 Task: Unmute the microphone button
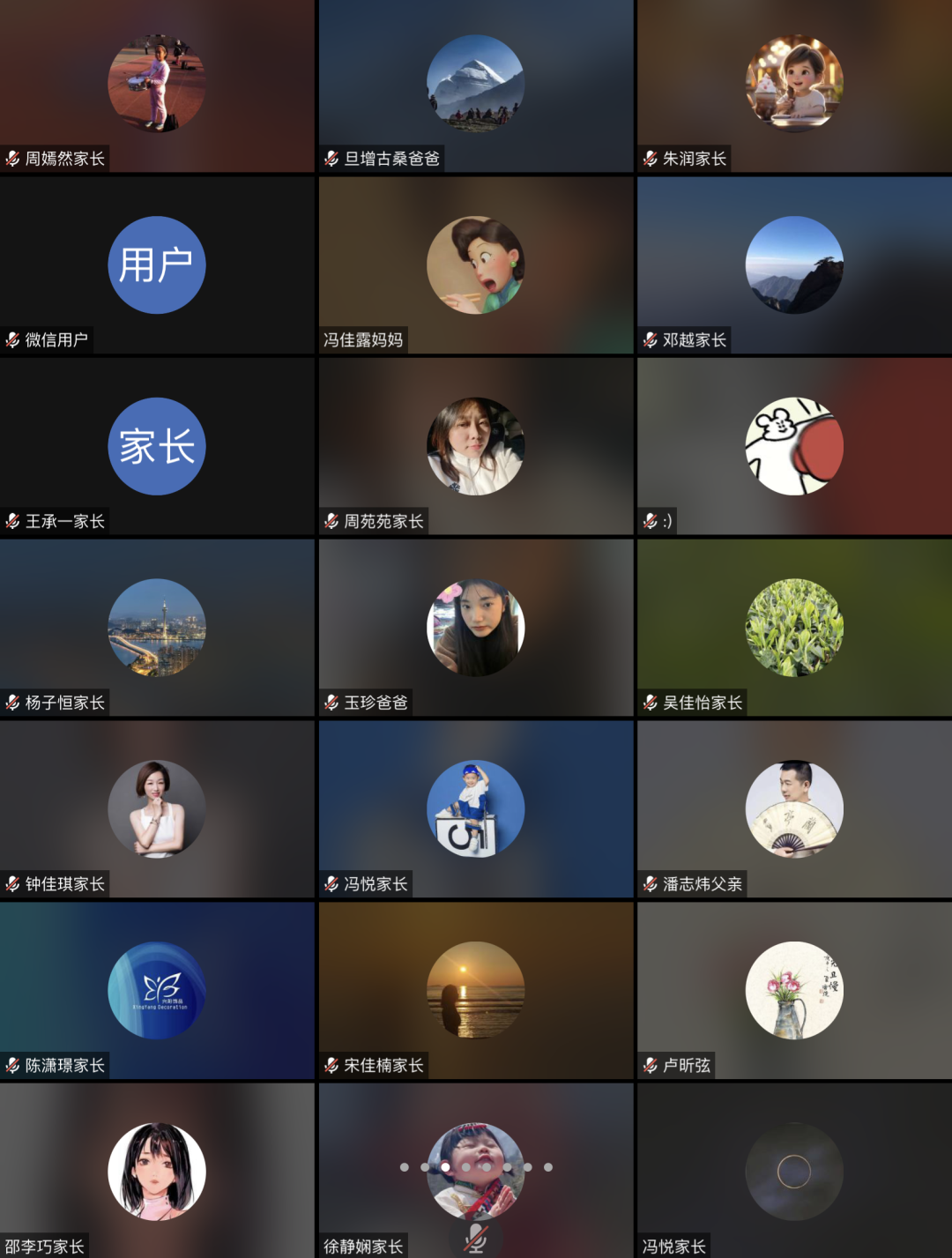(x=476, y=1237)
